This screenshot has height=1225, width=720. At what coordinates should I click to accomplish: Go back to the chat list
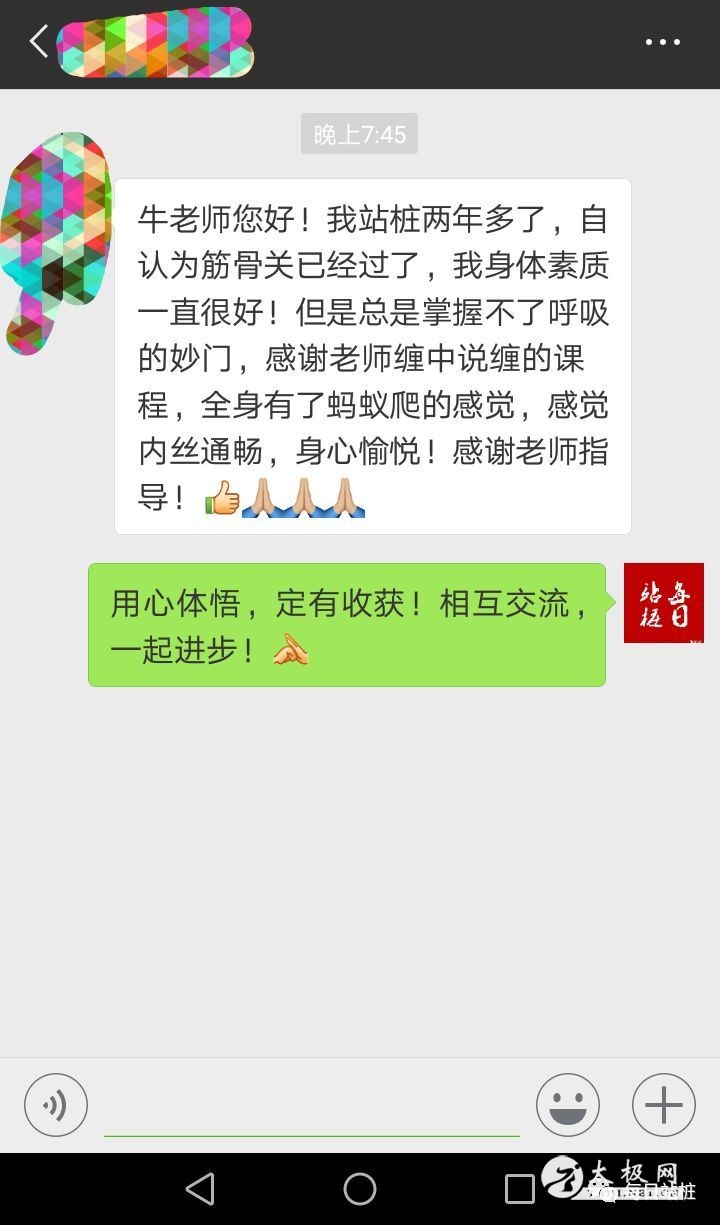pyautogui.click(x=39, y=43)
